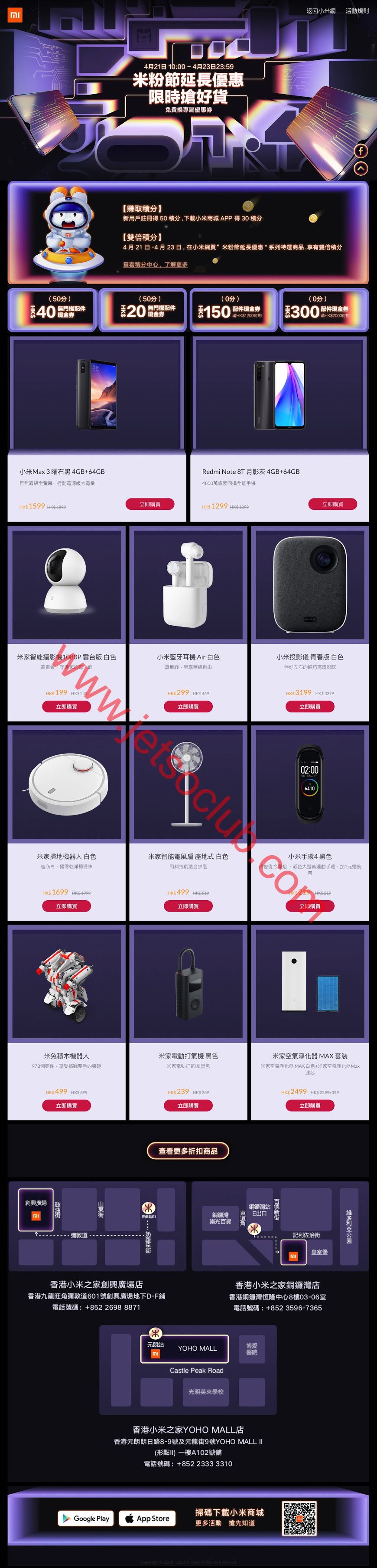
Task: Tap 立即購買 under 米家智能攝影機1080P
Action: click(66, 706)
